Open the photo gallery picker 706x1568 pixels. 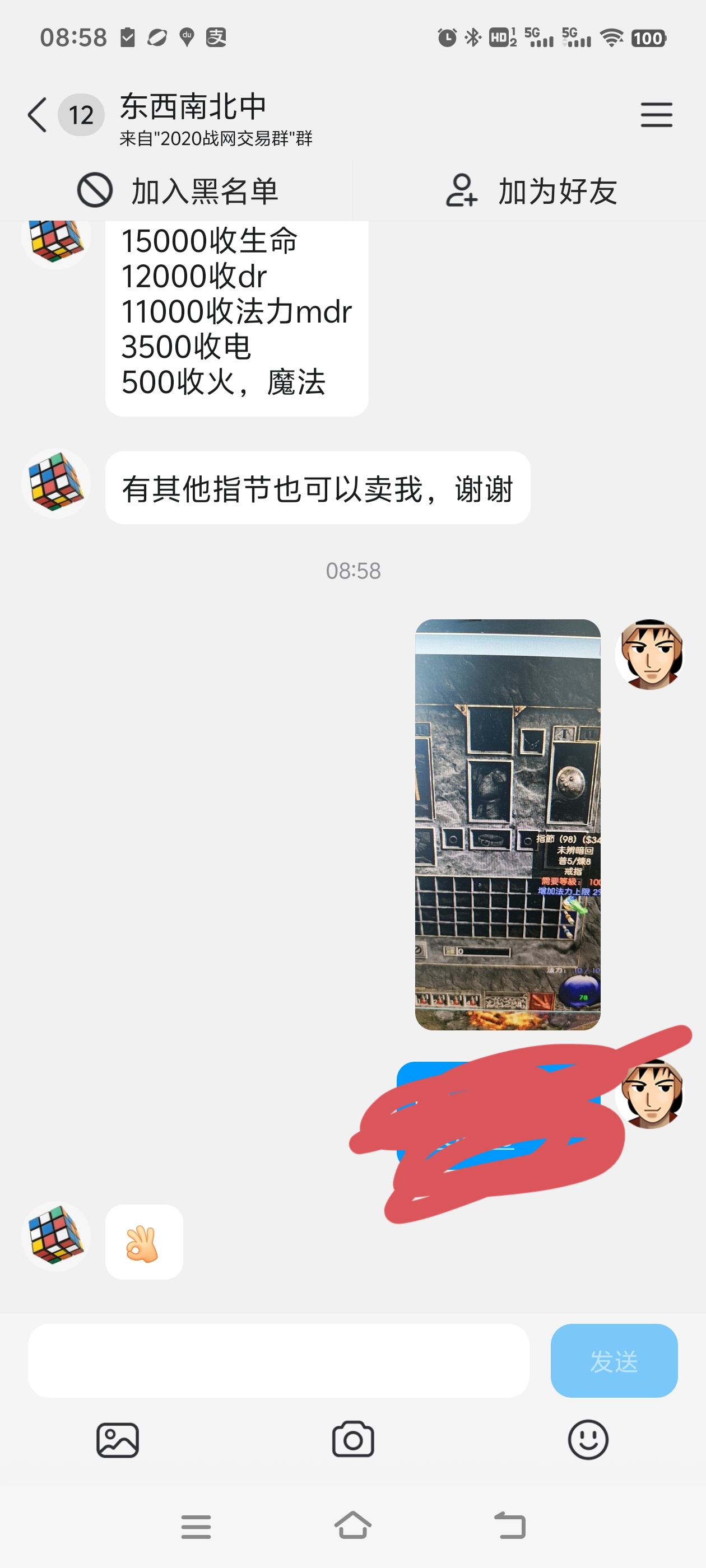tap(118, 1440)
